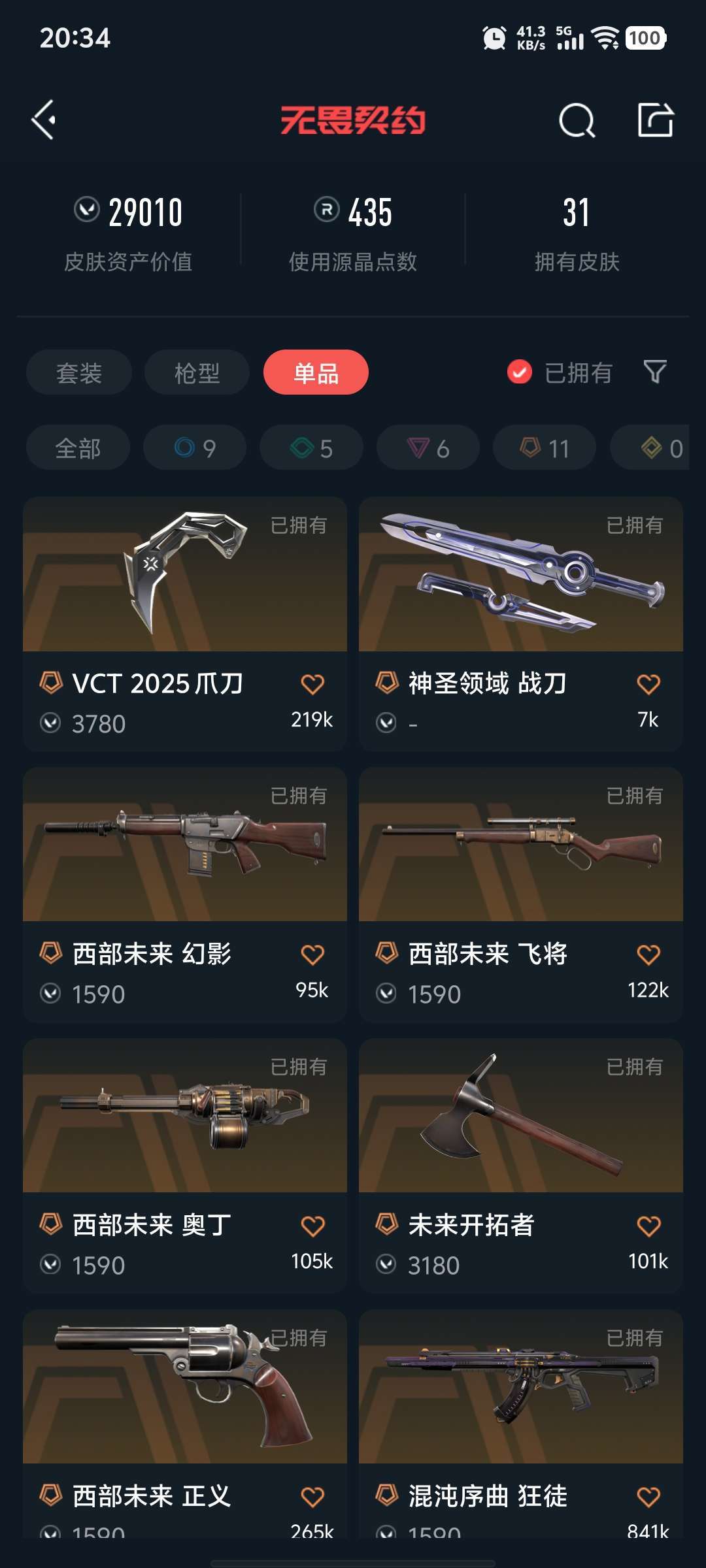The height and width of the screenshot is (1568, 706).
Task: Filter by the blue tier chip showing 9
Action: pos(195,448)
